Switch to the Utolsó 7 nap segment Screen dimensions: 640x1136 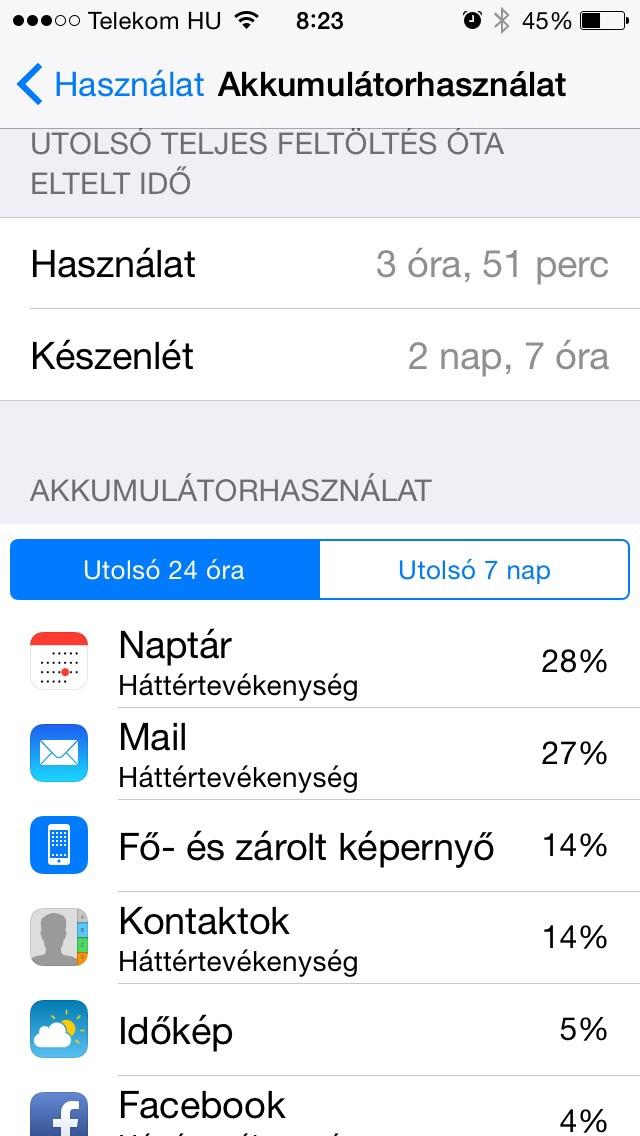coord(474,569)
